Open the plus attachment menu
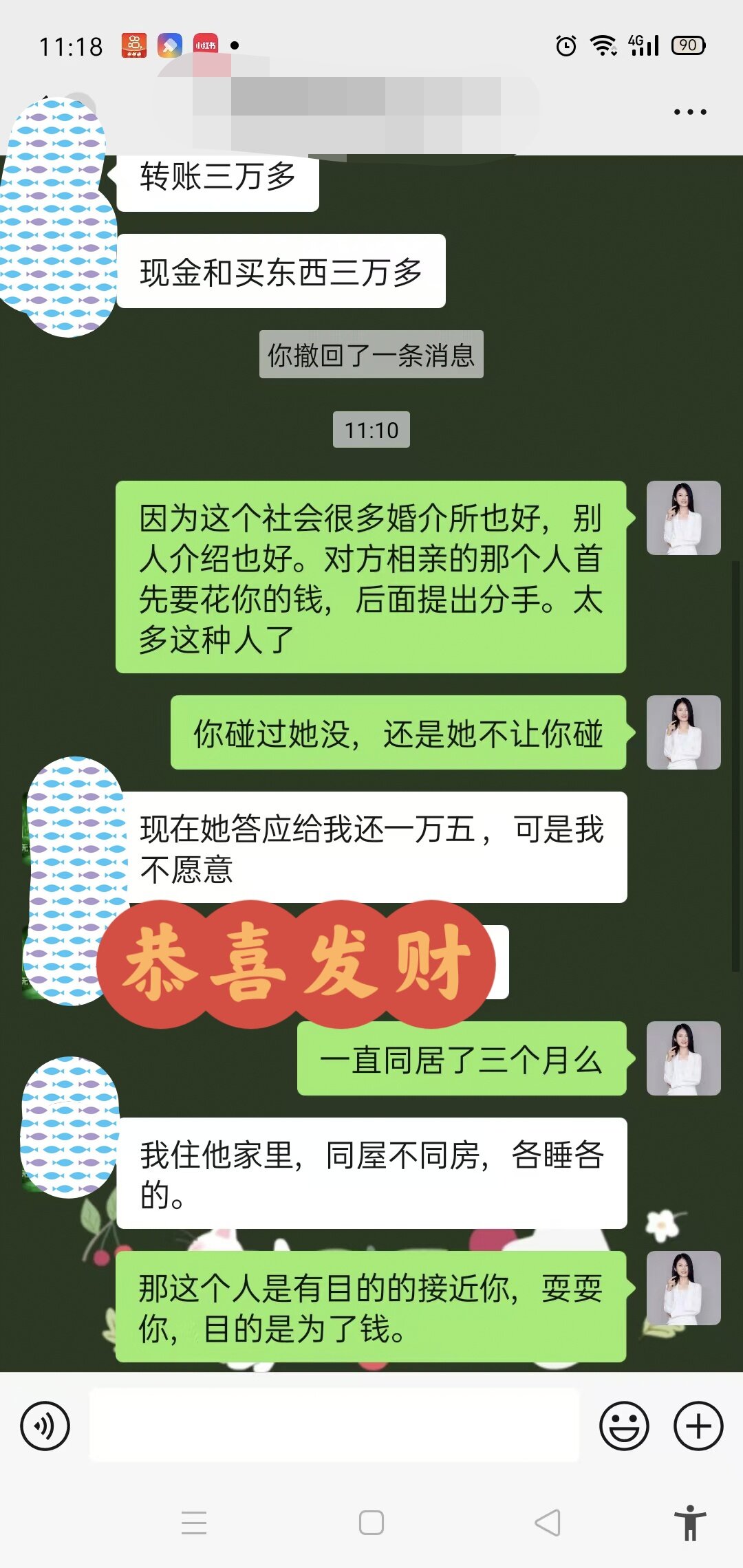 698,1426
